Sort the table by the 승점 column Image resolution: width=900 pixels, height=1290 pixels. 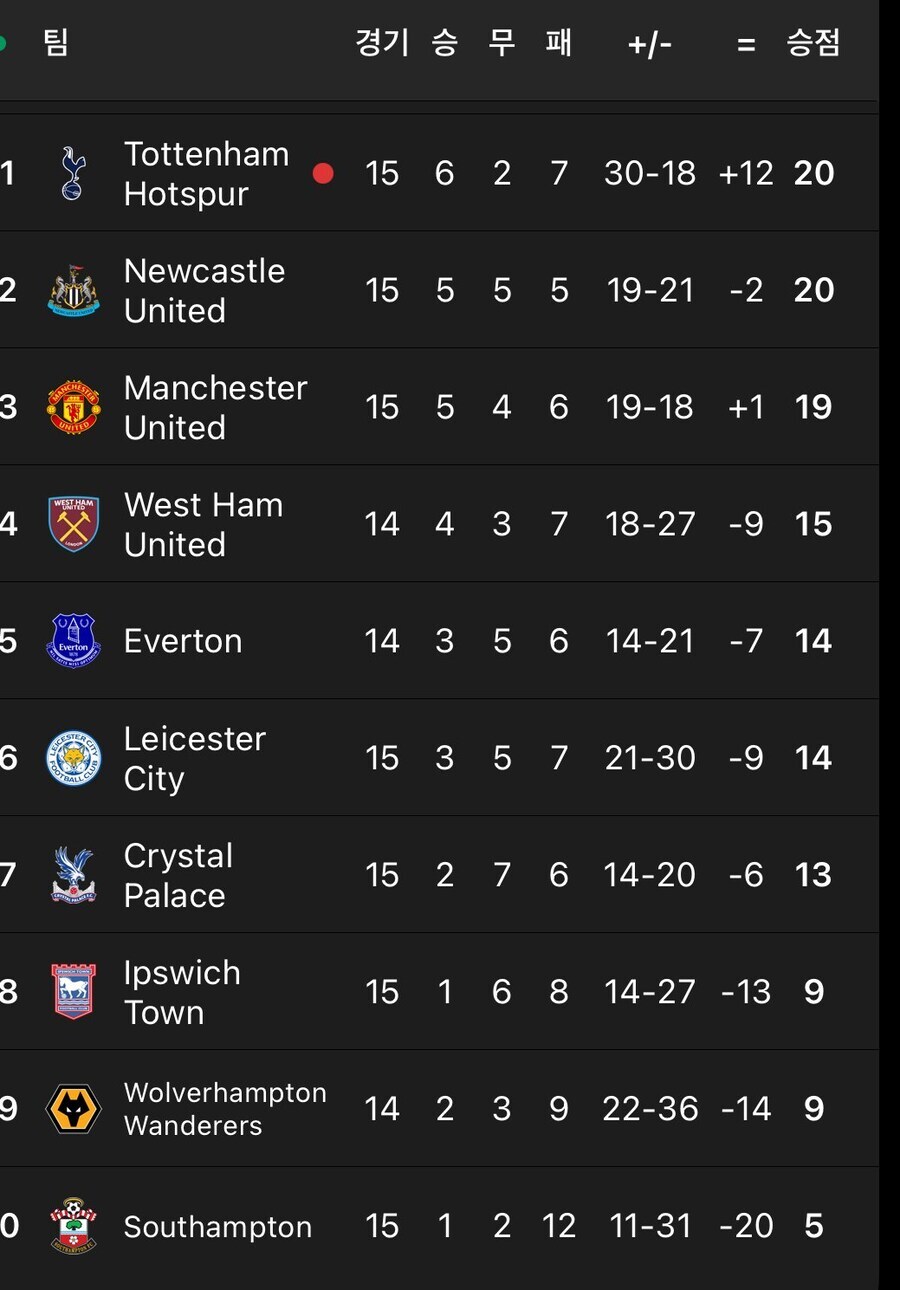point(815,44)
